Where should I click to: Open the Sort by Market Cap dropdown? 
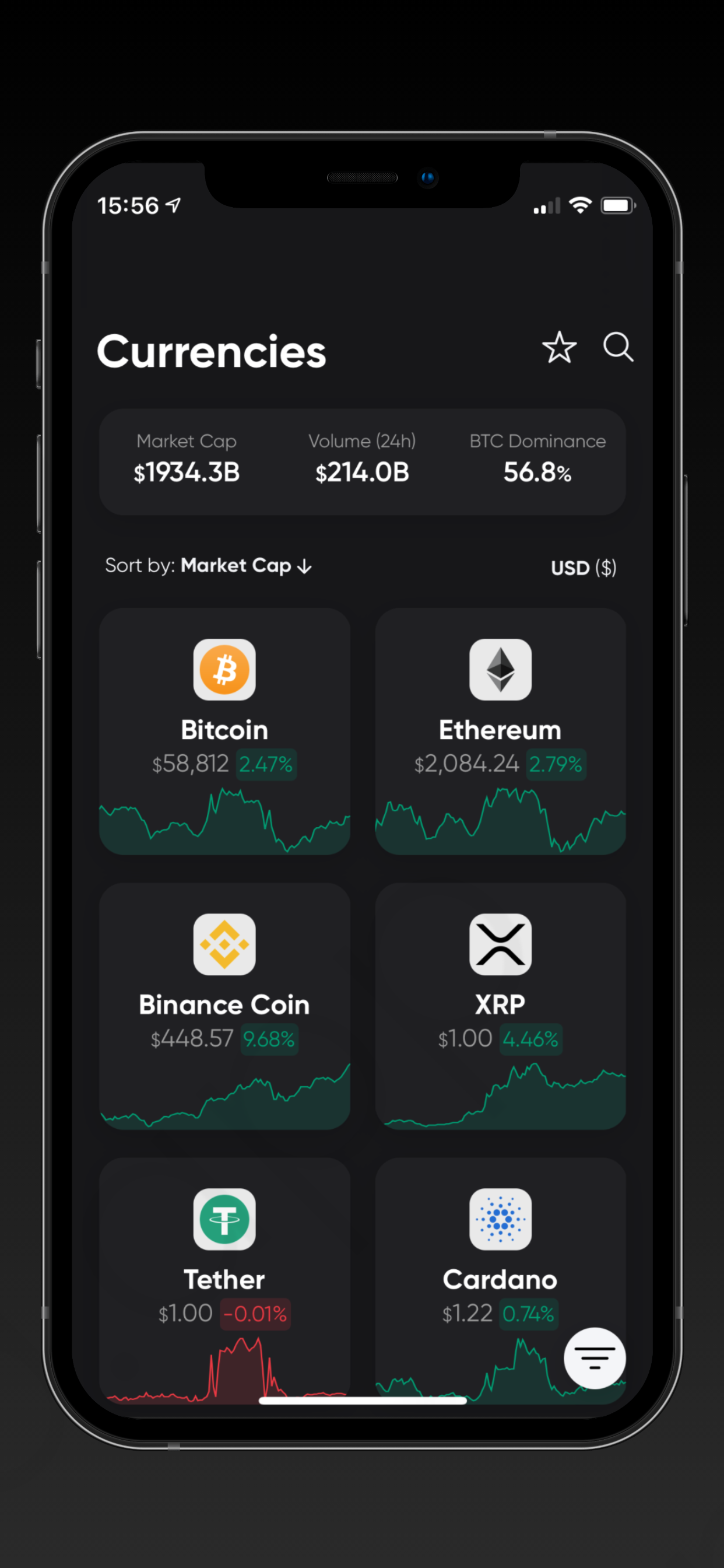point(237,565)
